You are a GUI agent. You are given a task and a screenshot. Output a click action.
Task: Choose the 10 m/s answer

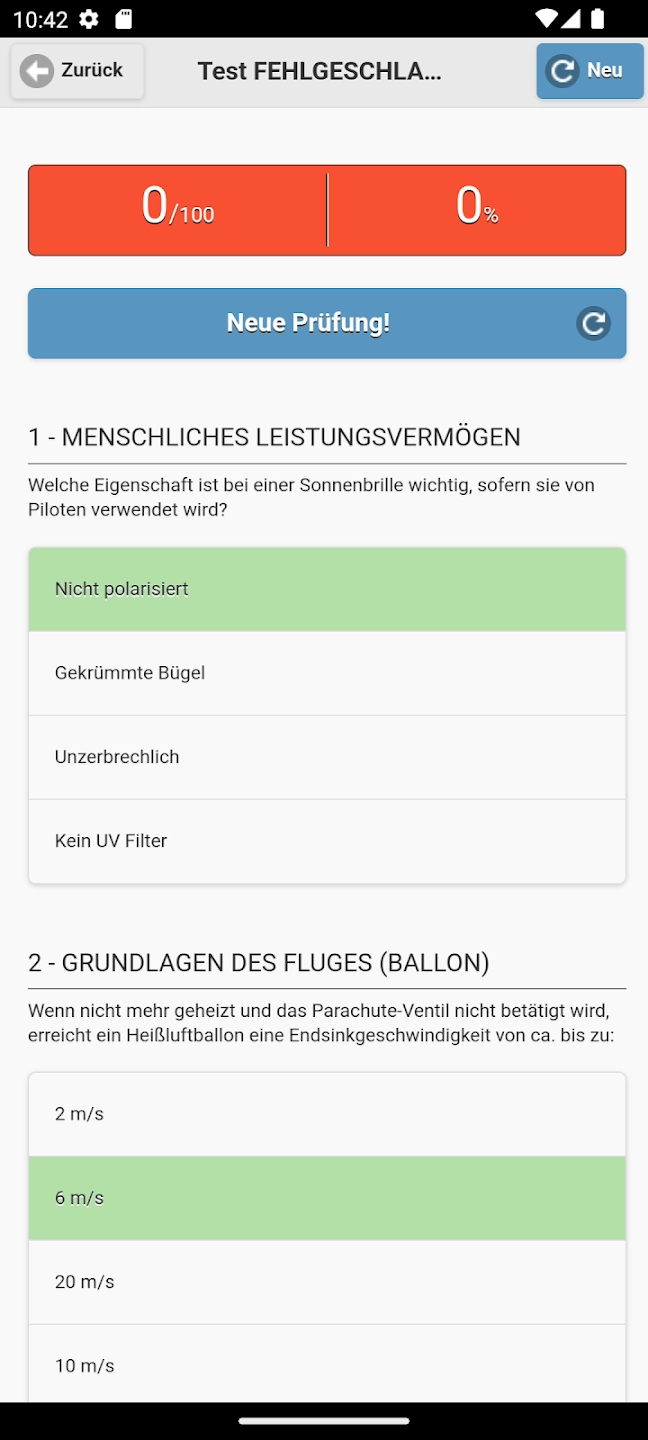(327, 1364)
